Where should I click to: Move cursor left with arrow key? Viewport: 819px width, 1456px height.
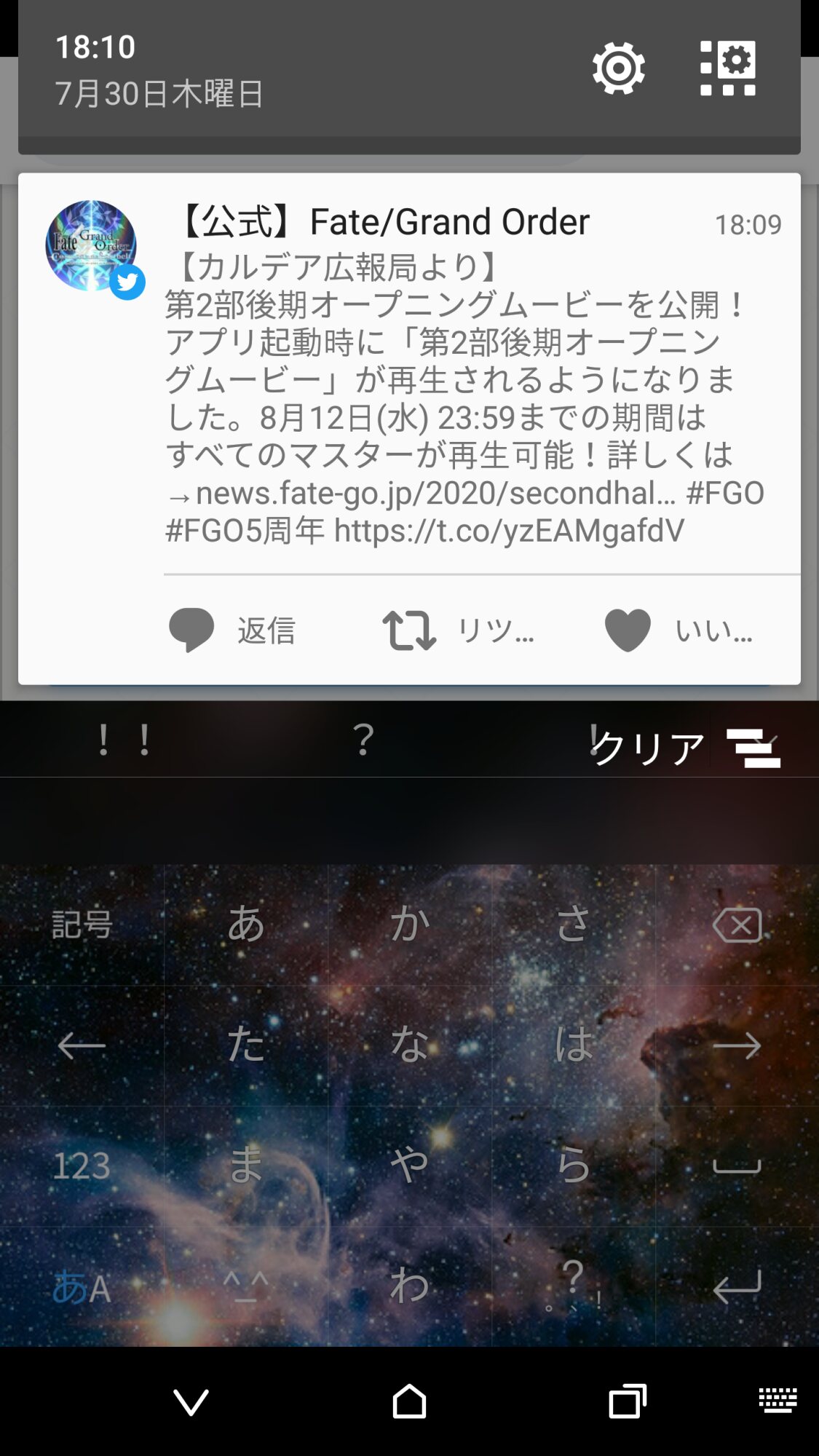82,1046
